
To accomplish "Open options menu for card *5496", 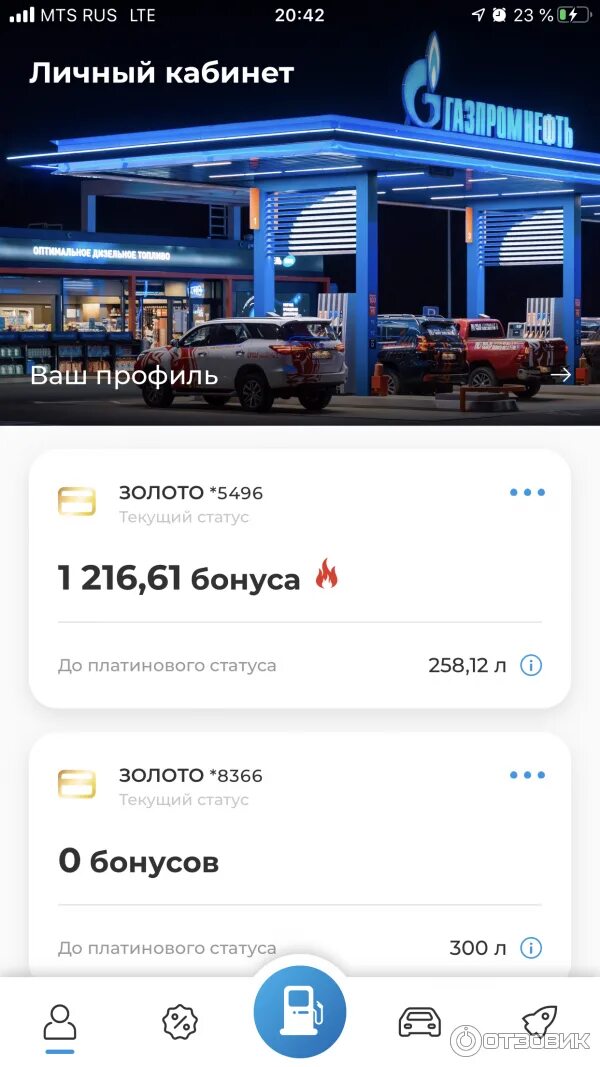I will click(x=527, y=492).
